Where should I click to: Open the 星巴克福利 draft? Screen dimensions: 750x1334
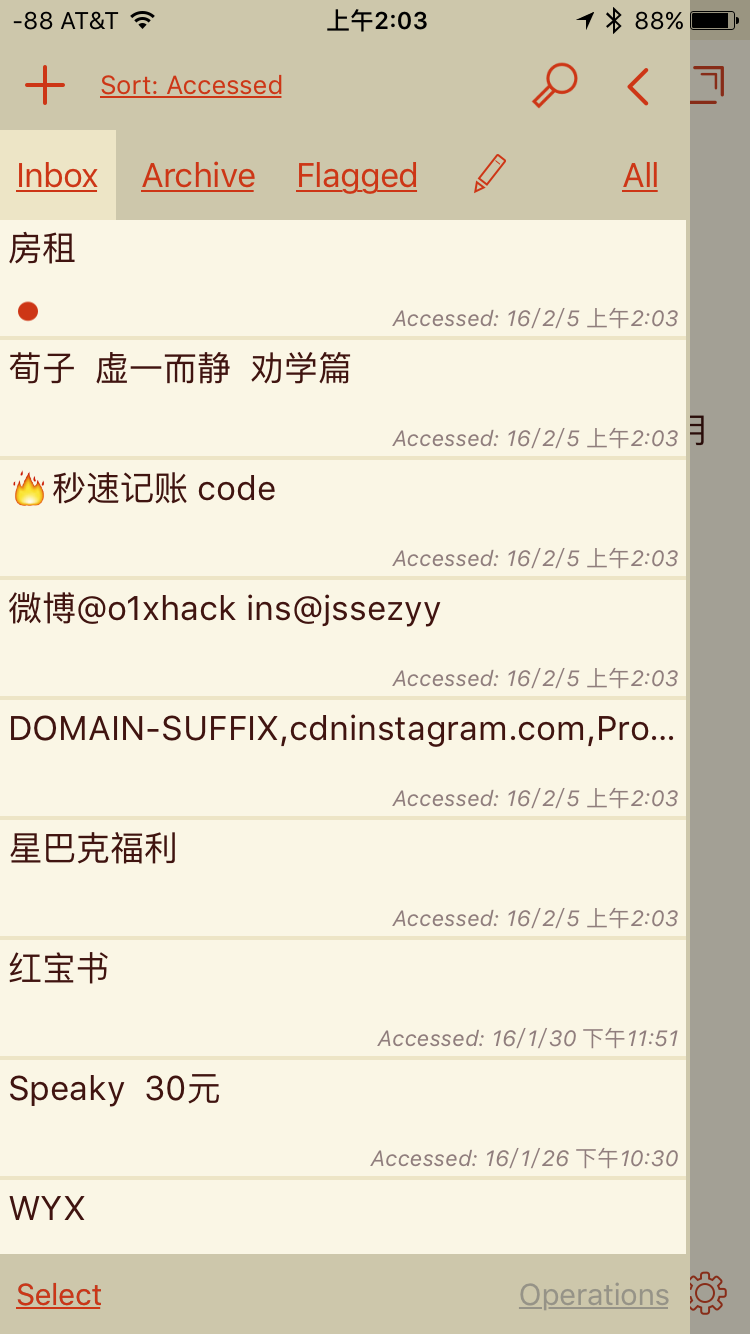[343, 879]
